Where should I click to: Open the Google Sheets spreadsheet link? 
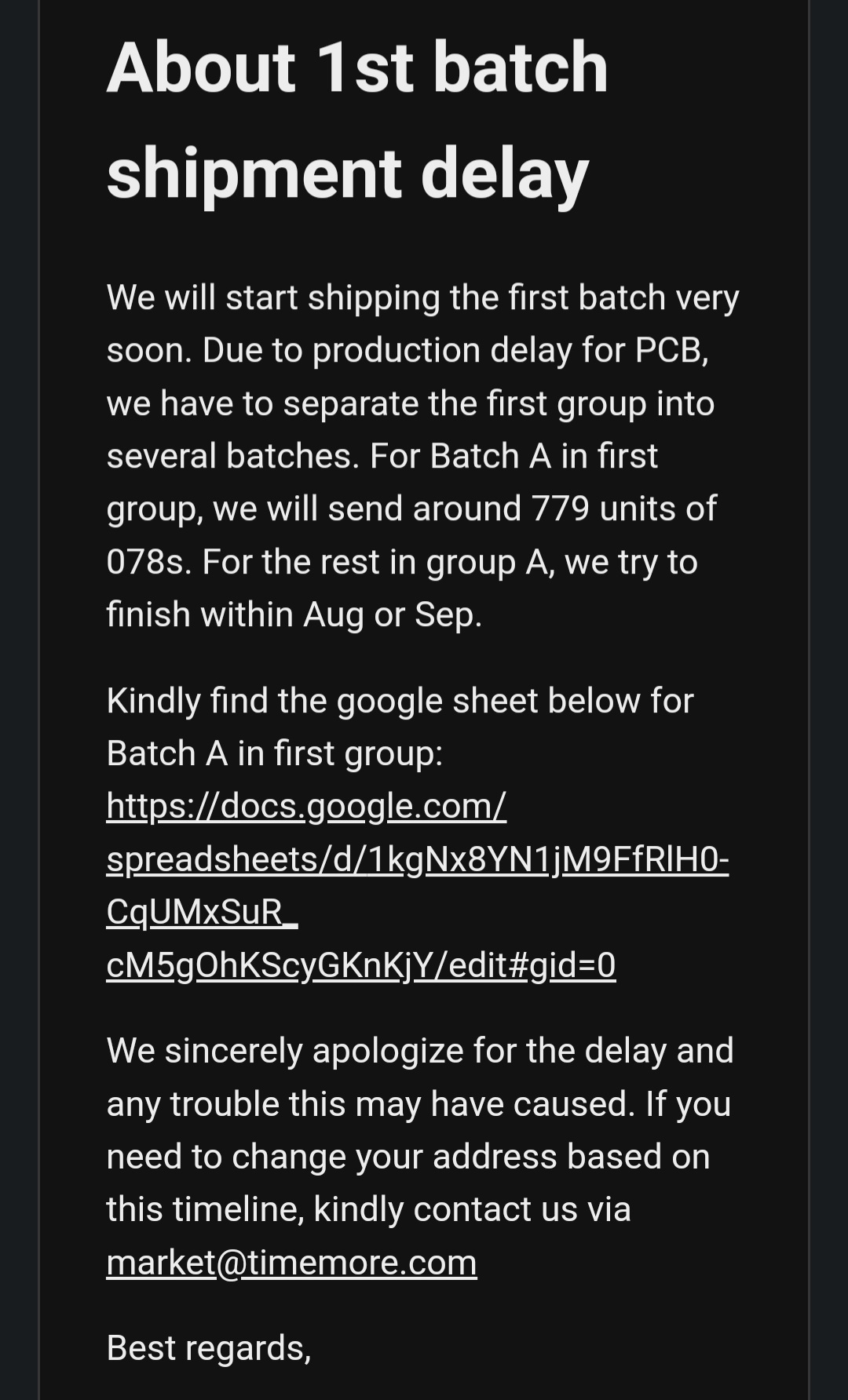416,860
